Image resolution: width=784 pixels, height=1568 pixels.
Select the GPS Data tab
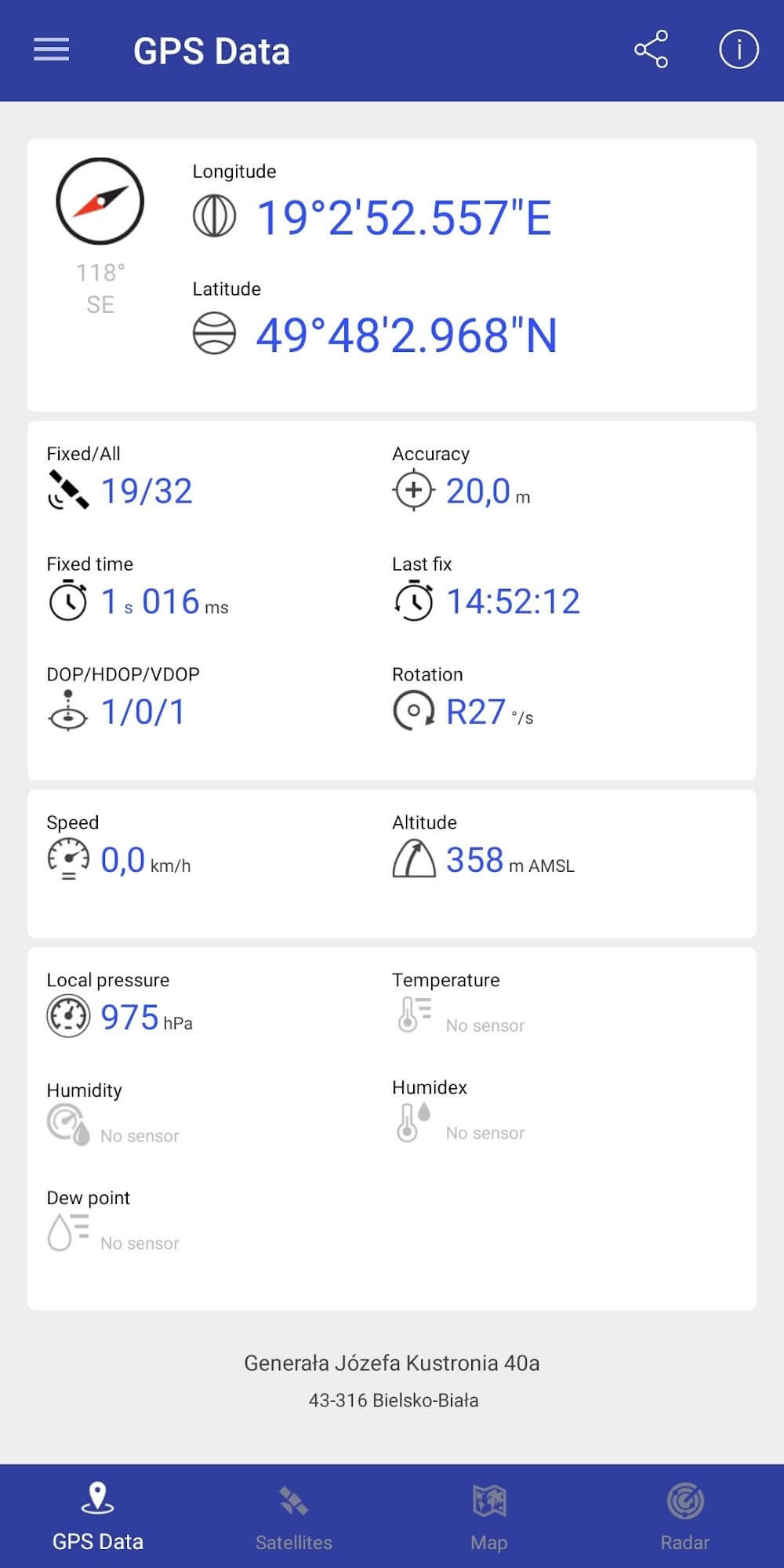pyautogui.click(x=98, y=1516)
